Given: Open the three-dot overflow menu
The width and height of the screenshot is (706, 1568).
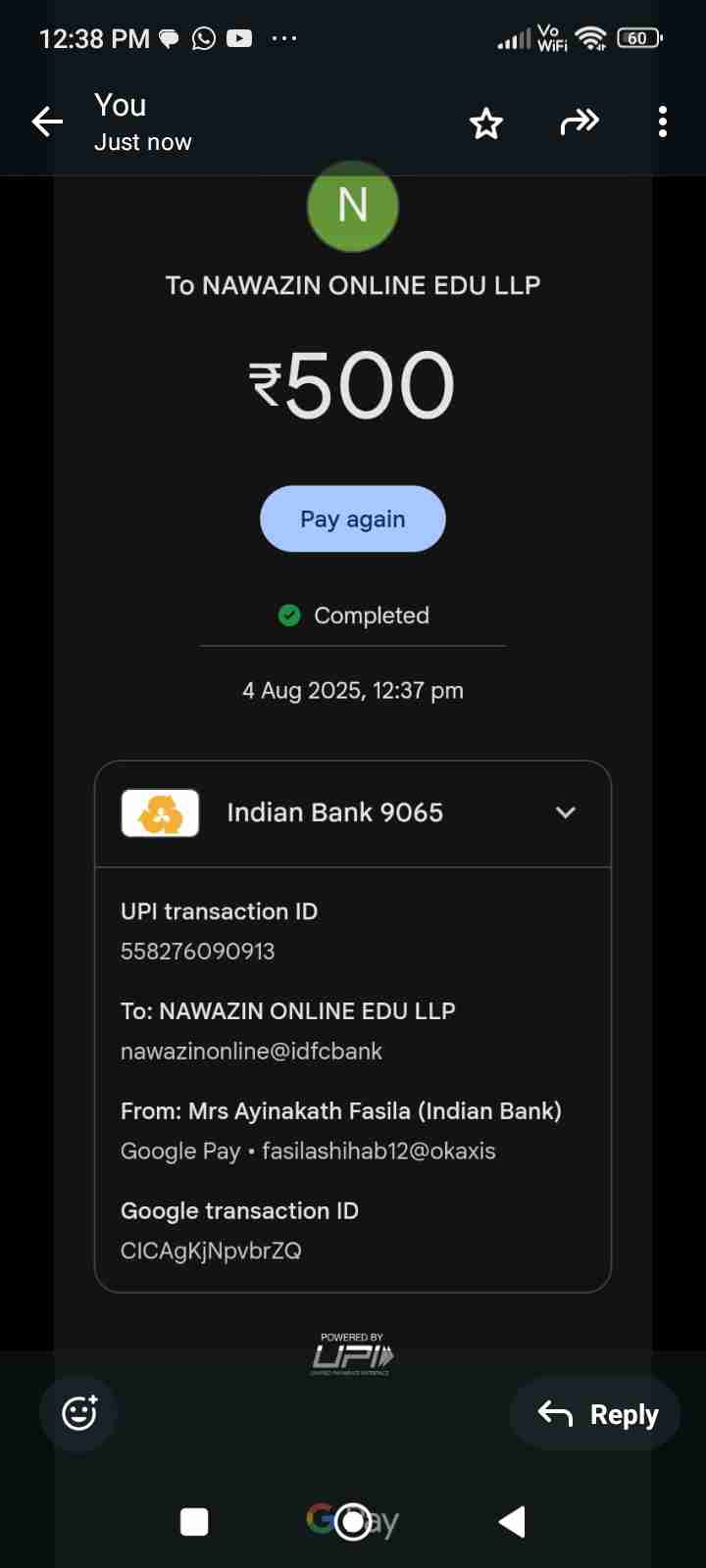Looking at the screenshot, I should [x=663, y=122].
